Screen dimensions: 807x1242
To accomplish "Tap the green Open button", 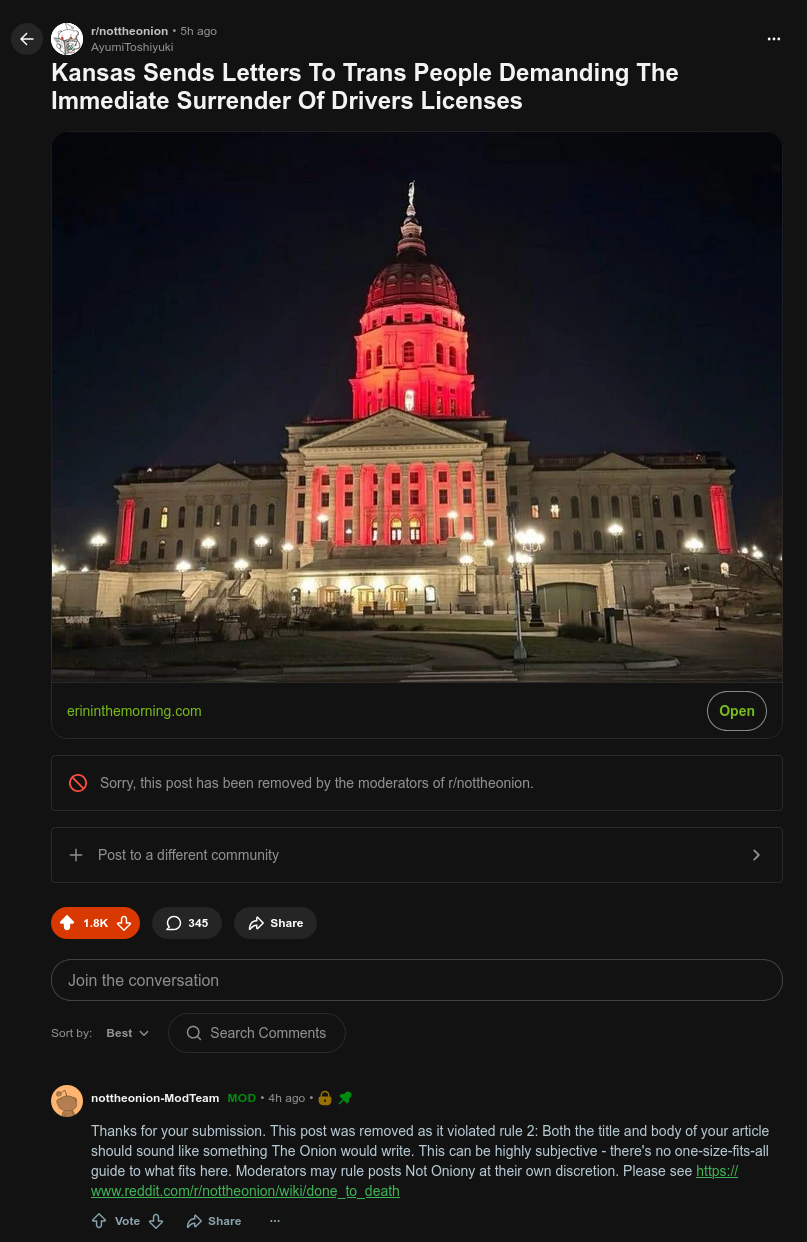I will point(736,711).
